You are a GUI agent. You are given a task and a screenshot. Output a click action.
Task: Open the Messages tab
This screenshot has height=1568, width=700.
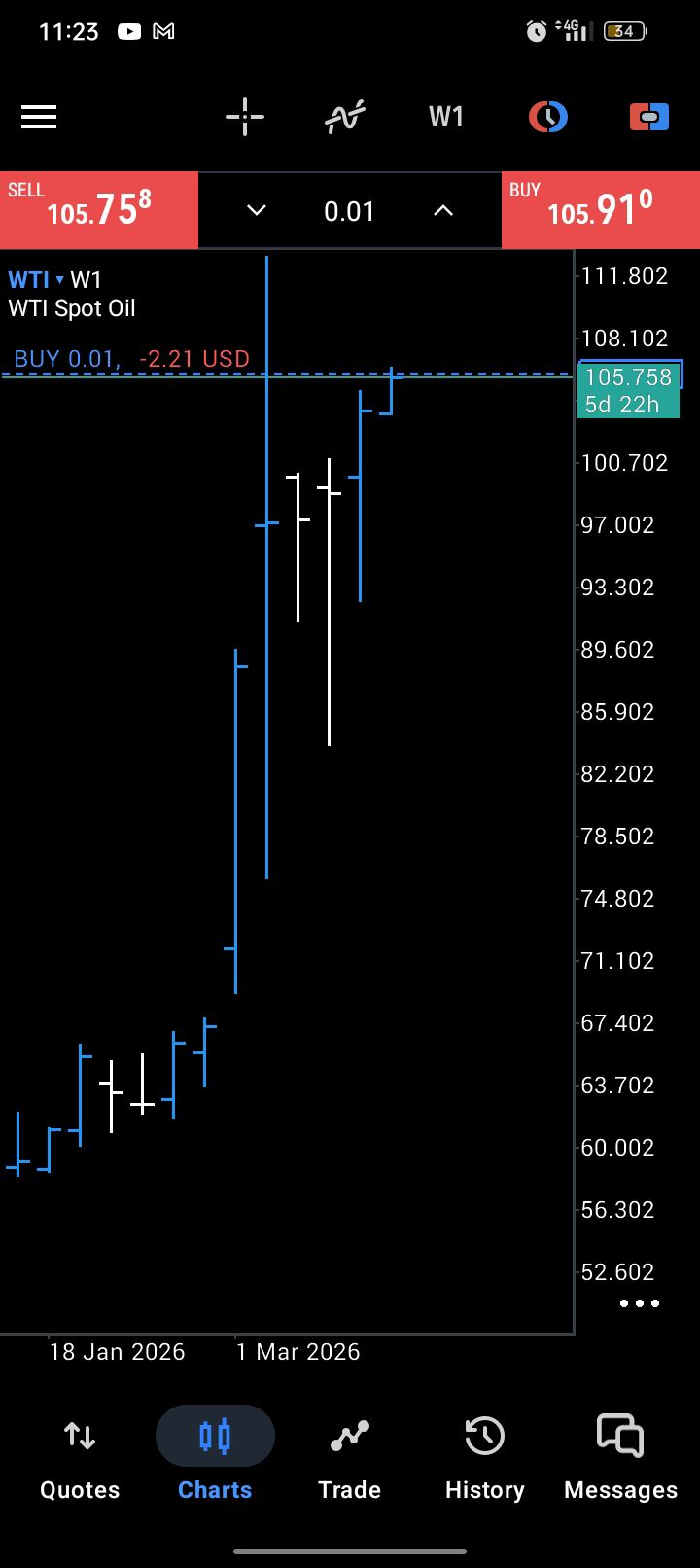[x=620, y=1456]
